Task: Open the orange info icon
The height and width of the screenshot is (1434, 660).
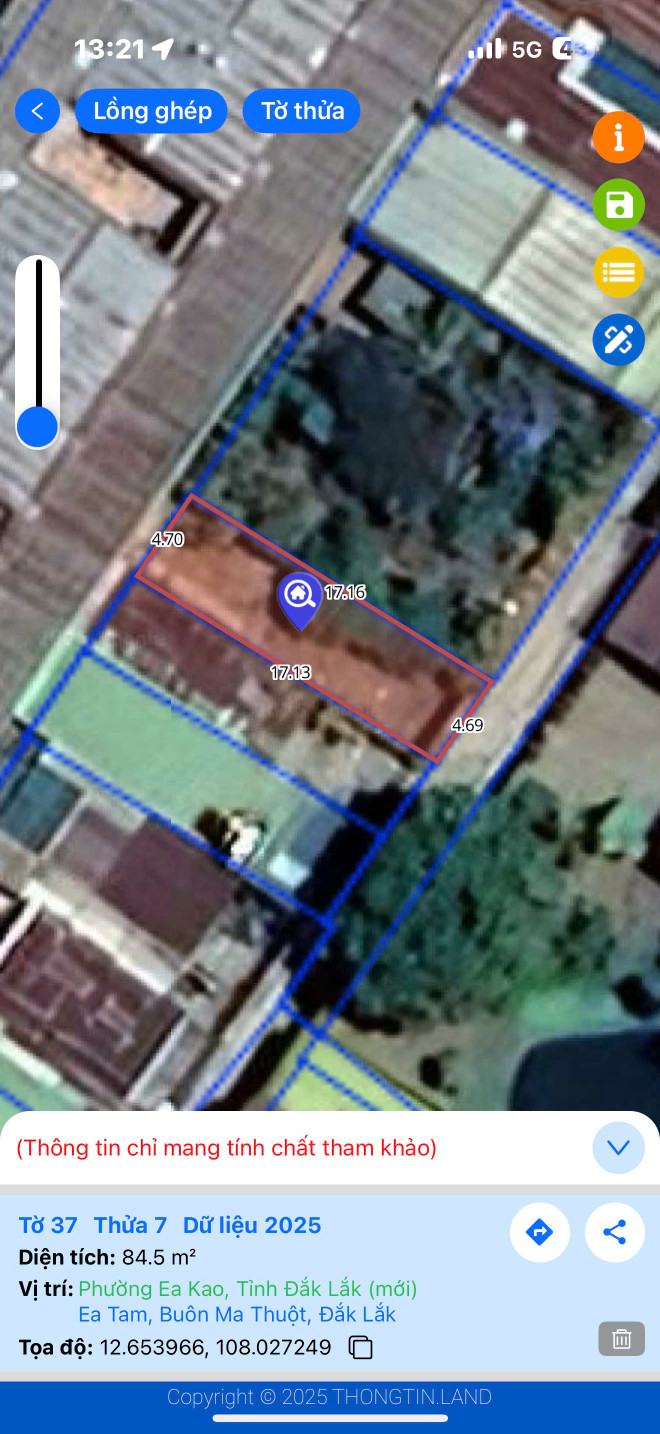Action: (x=618, y=138)
